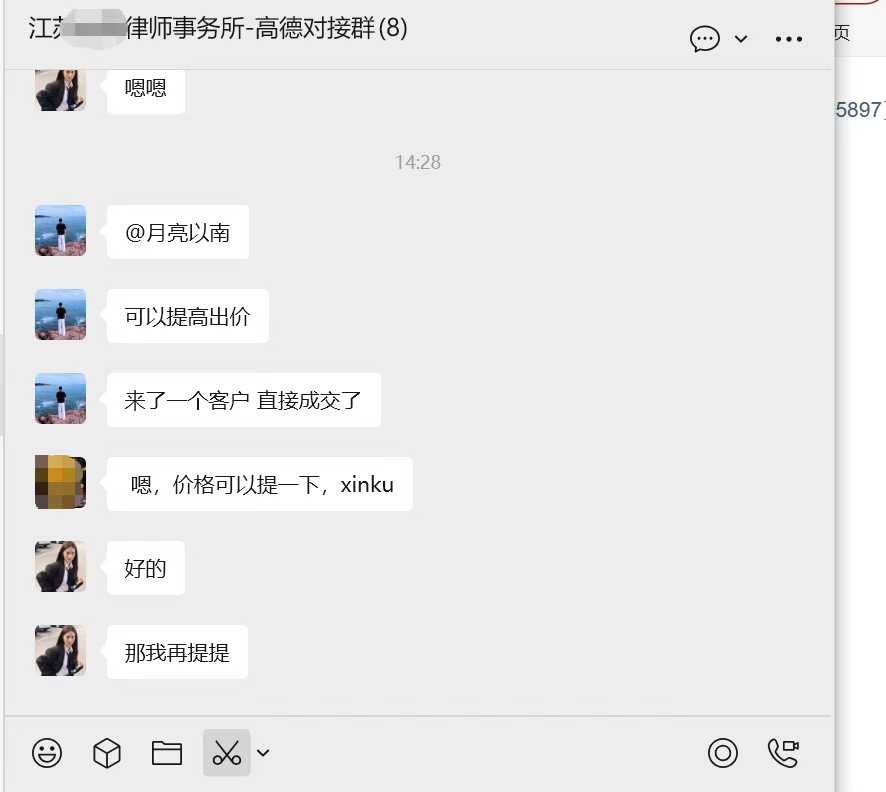View profile of sender of 可以提高出价
The image size is (886, 792).
tap(60, 314)
